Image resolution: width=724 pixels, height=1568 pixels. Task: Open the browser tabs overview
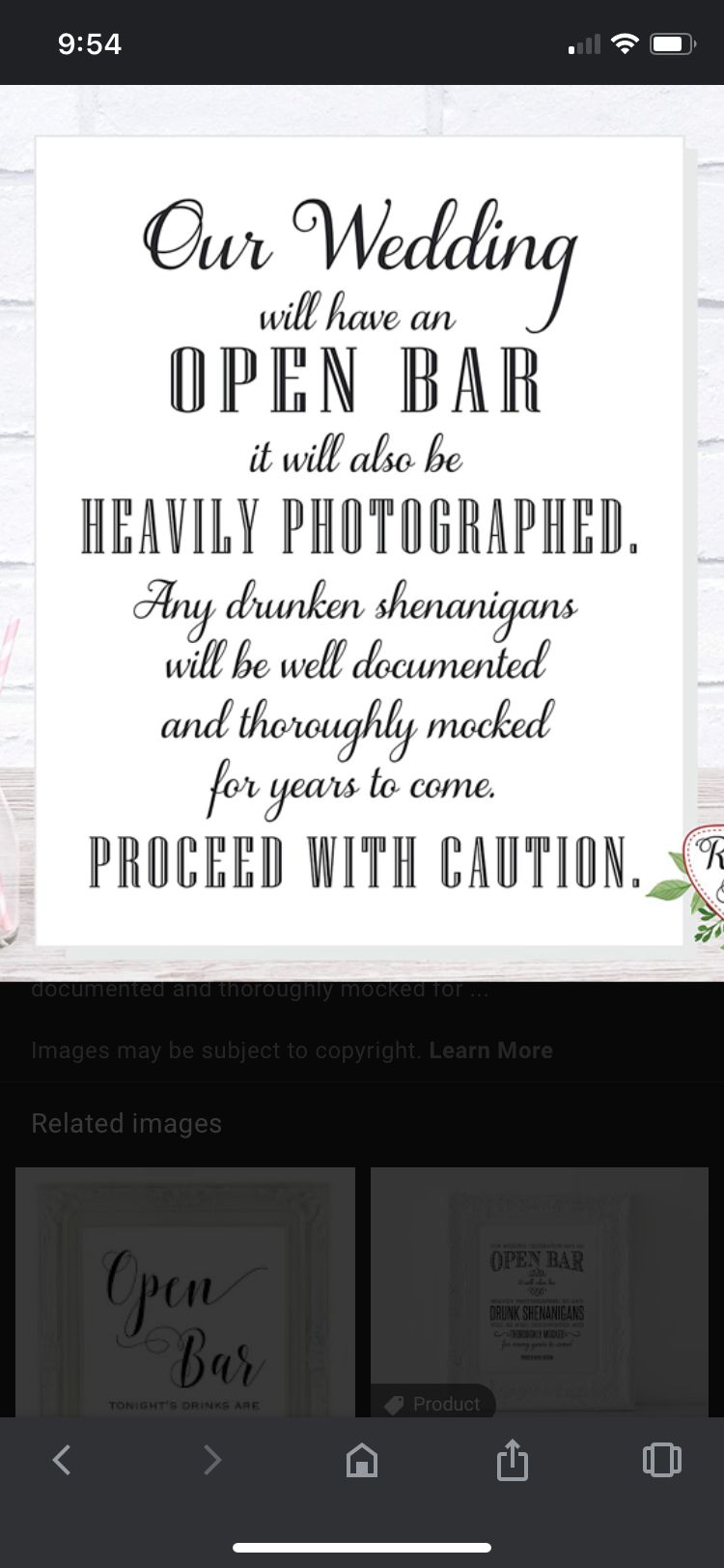pyautogui.click(x=662, y=1459)
